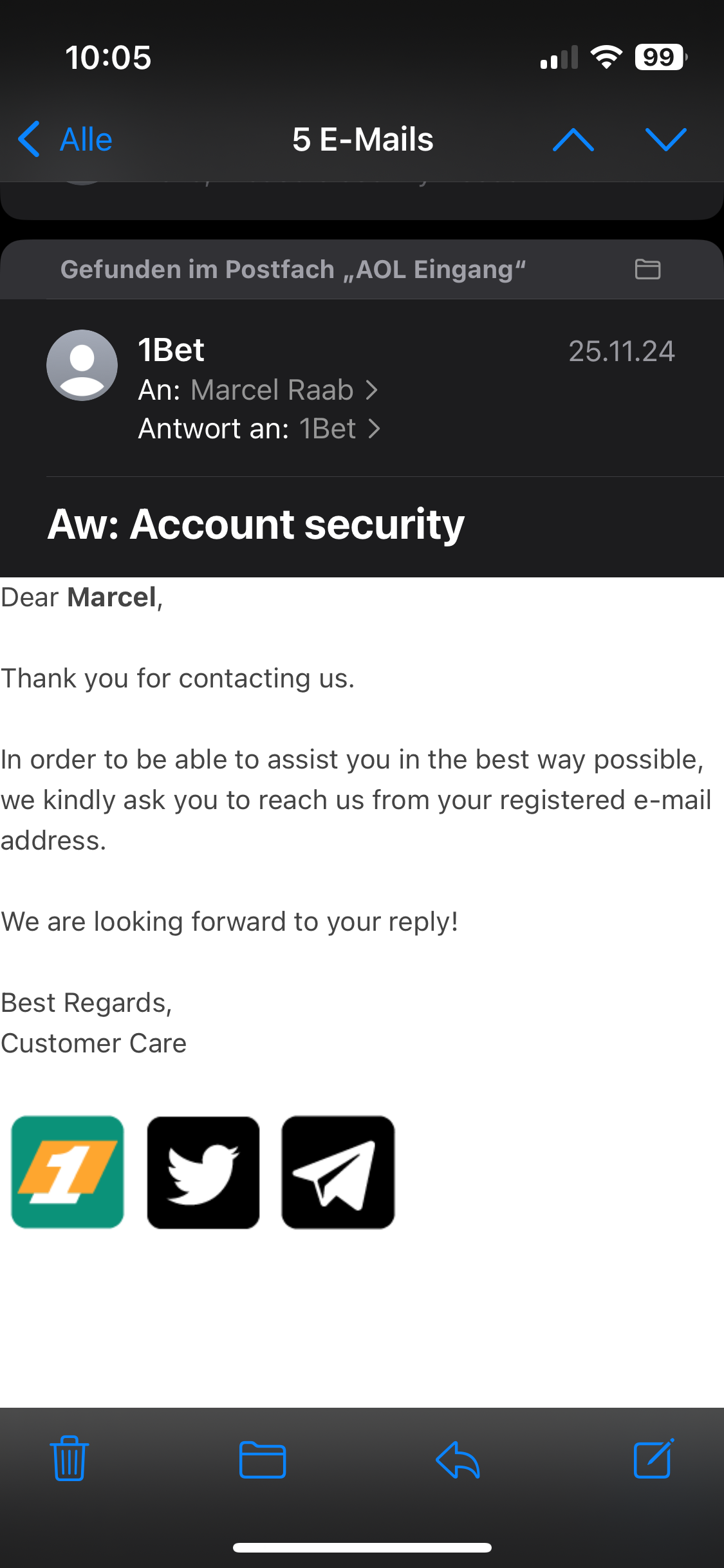Open the 1Bet logo link
This screenshot has width=724, height=1568.
pos(68,1171)
